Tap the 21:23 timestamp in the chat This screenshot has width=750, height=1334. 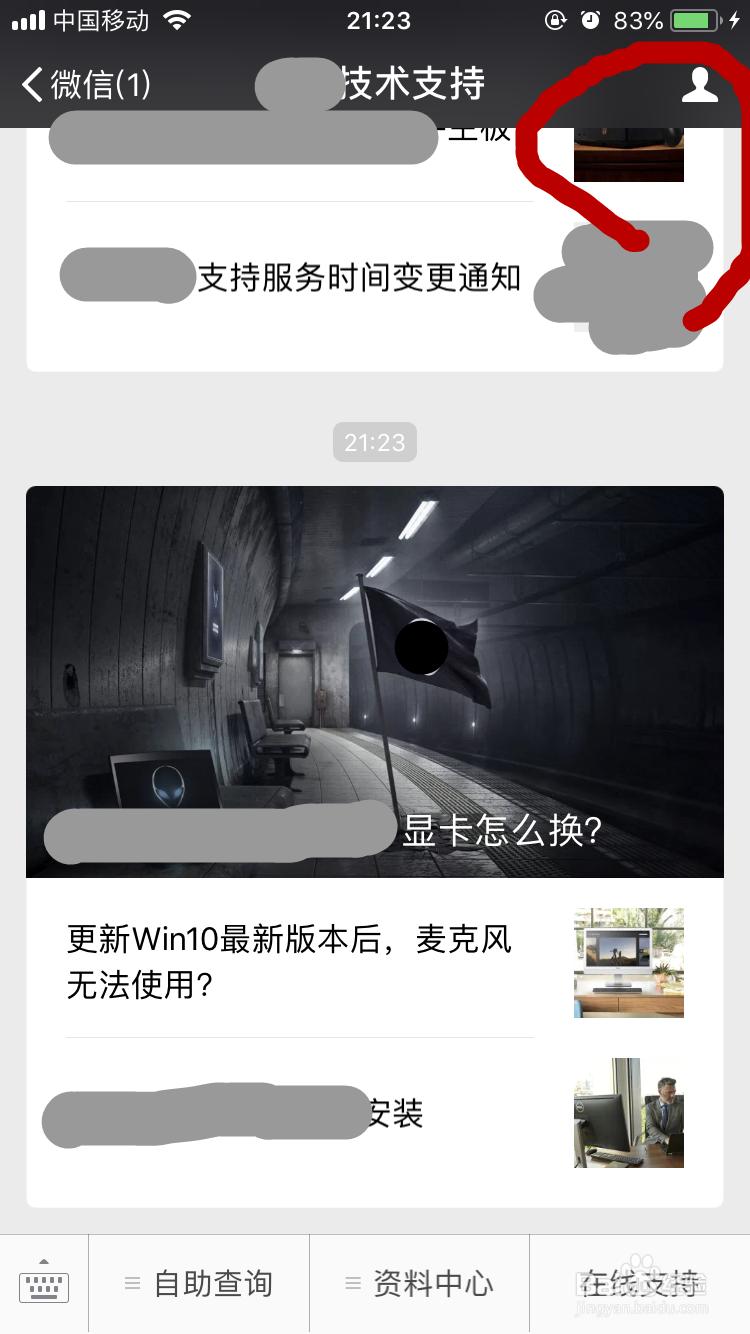point(375,442)
